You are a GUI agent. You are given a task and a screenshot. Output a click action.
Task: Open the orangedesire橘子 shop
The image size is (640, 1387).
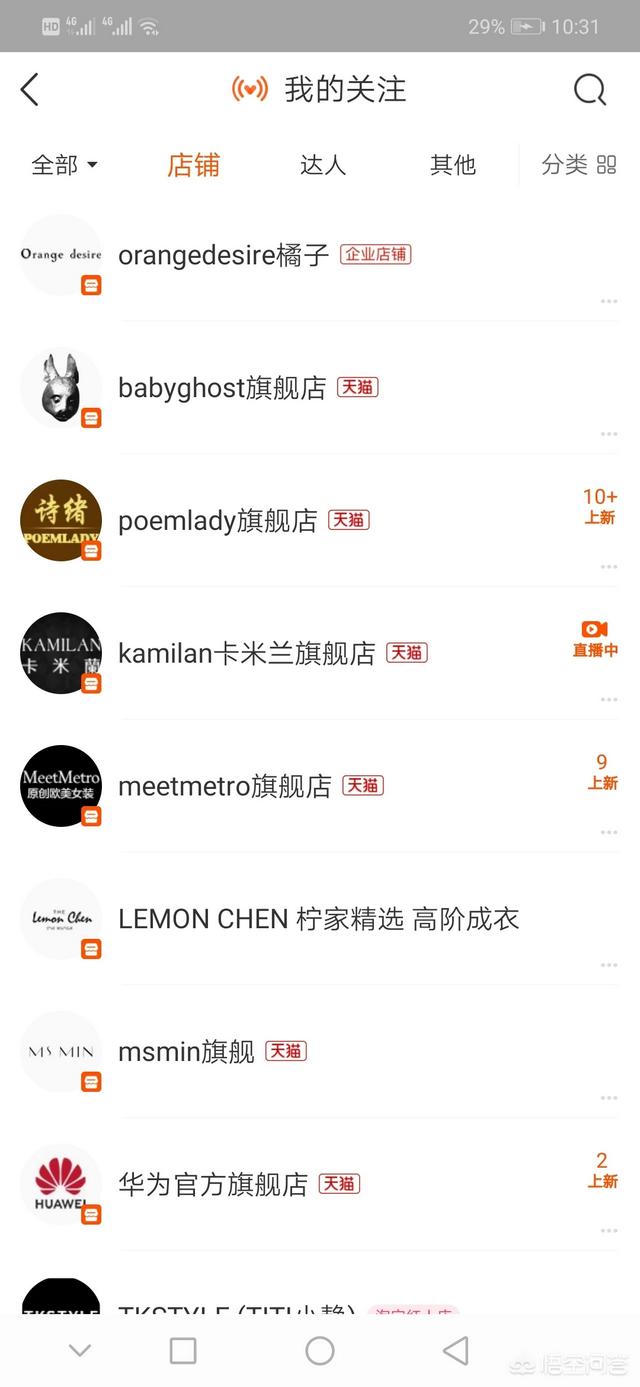click(320, 255)
